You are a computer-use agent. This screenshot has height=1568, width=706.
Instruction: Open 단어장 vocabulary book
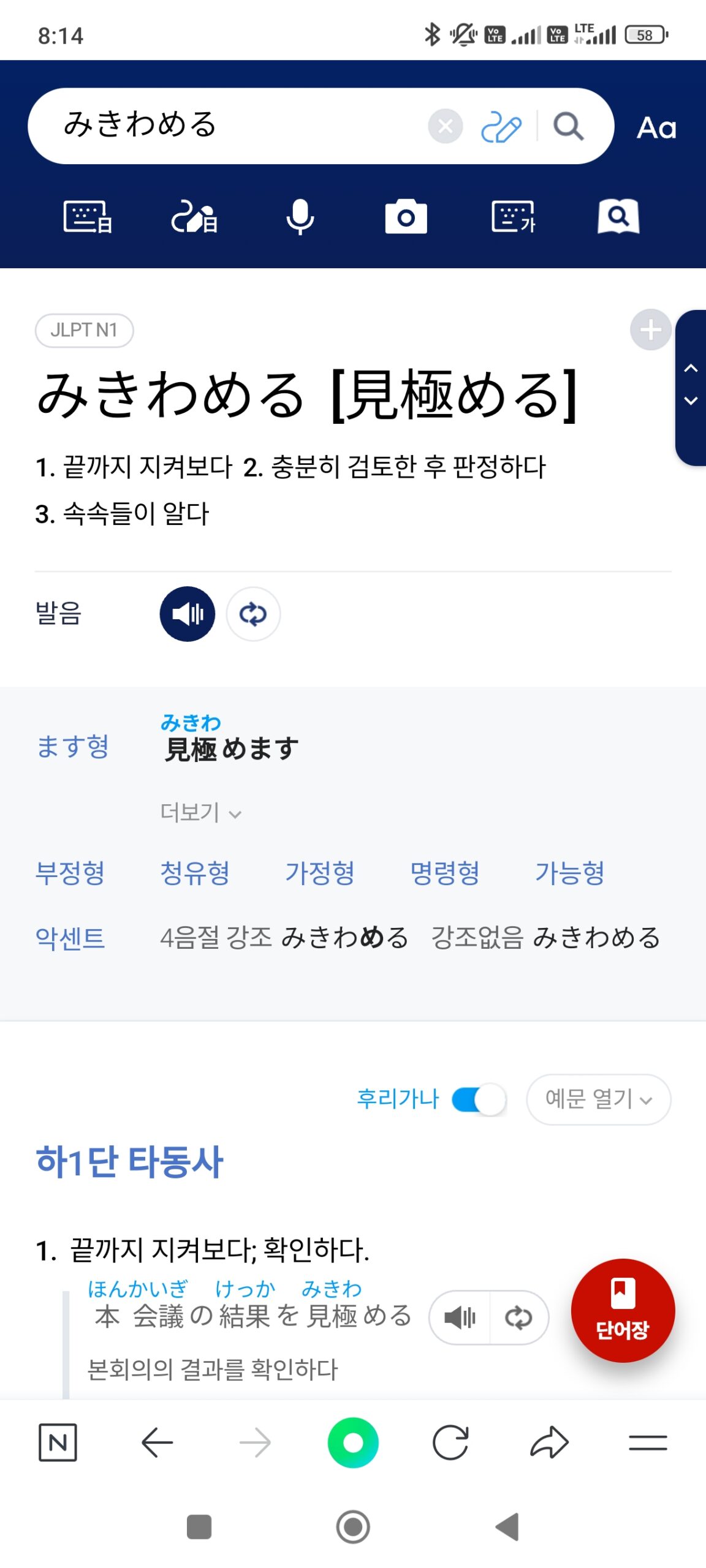click(622, 1311)
